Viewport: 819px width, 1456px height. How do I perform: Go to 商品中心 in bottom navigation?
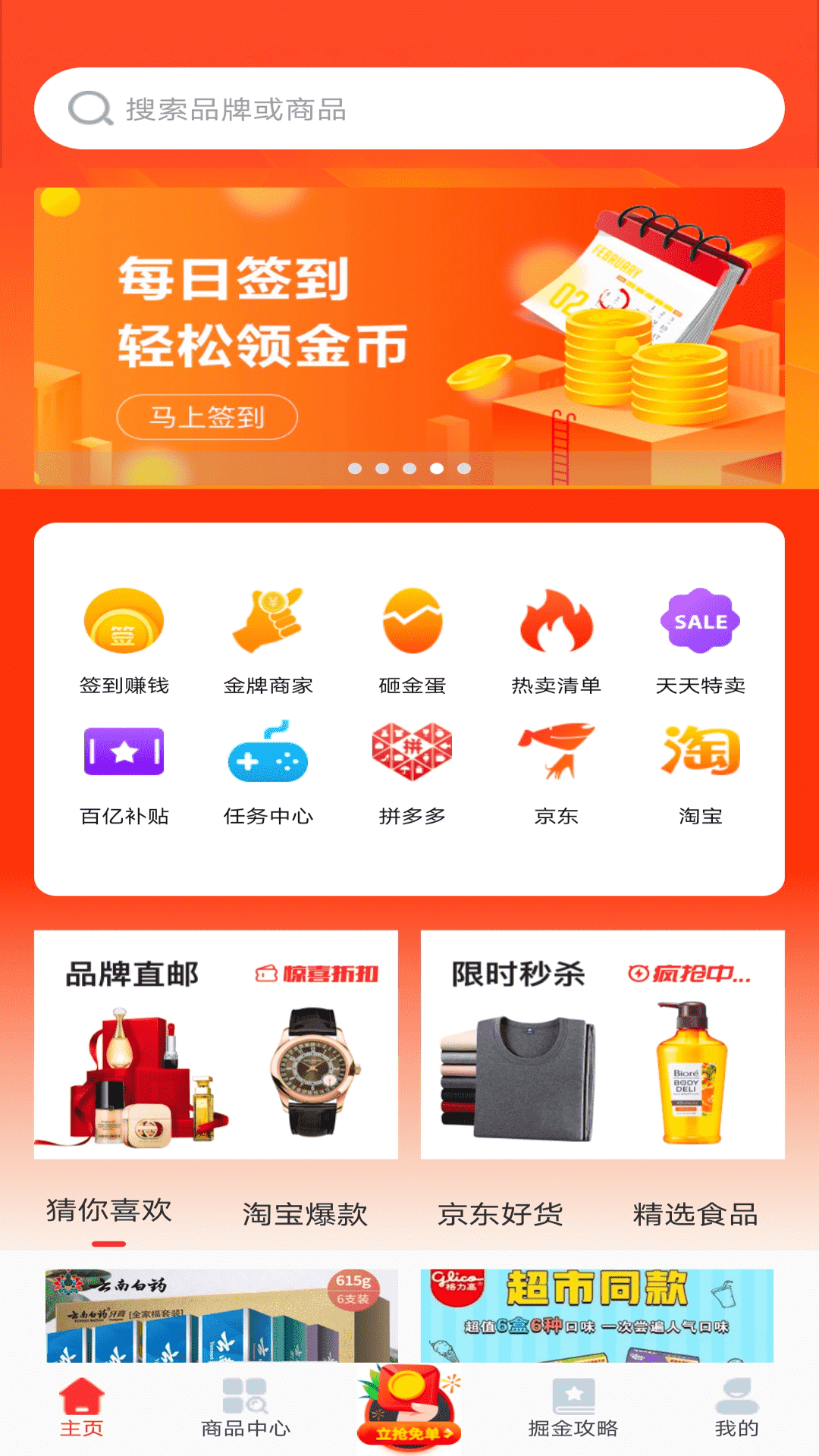pos(245,1409)
